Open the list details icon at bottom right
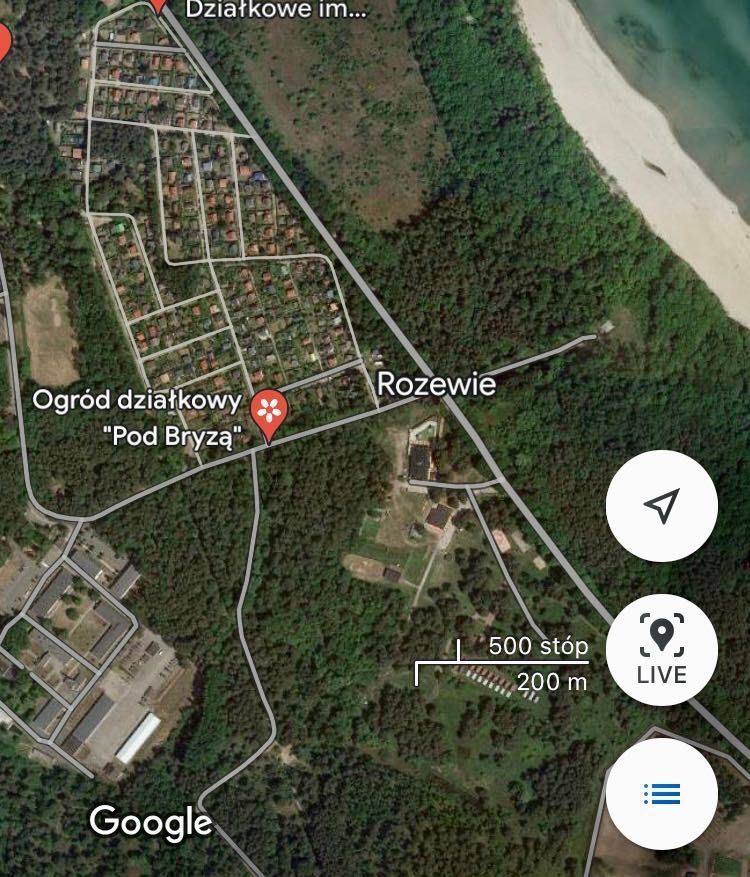 point(663,793)
